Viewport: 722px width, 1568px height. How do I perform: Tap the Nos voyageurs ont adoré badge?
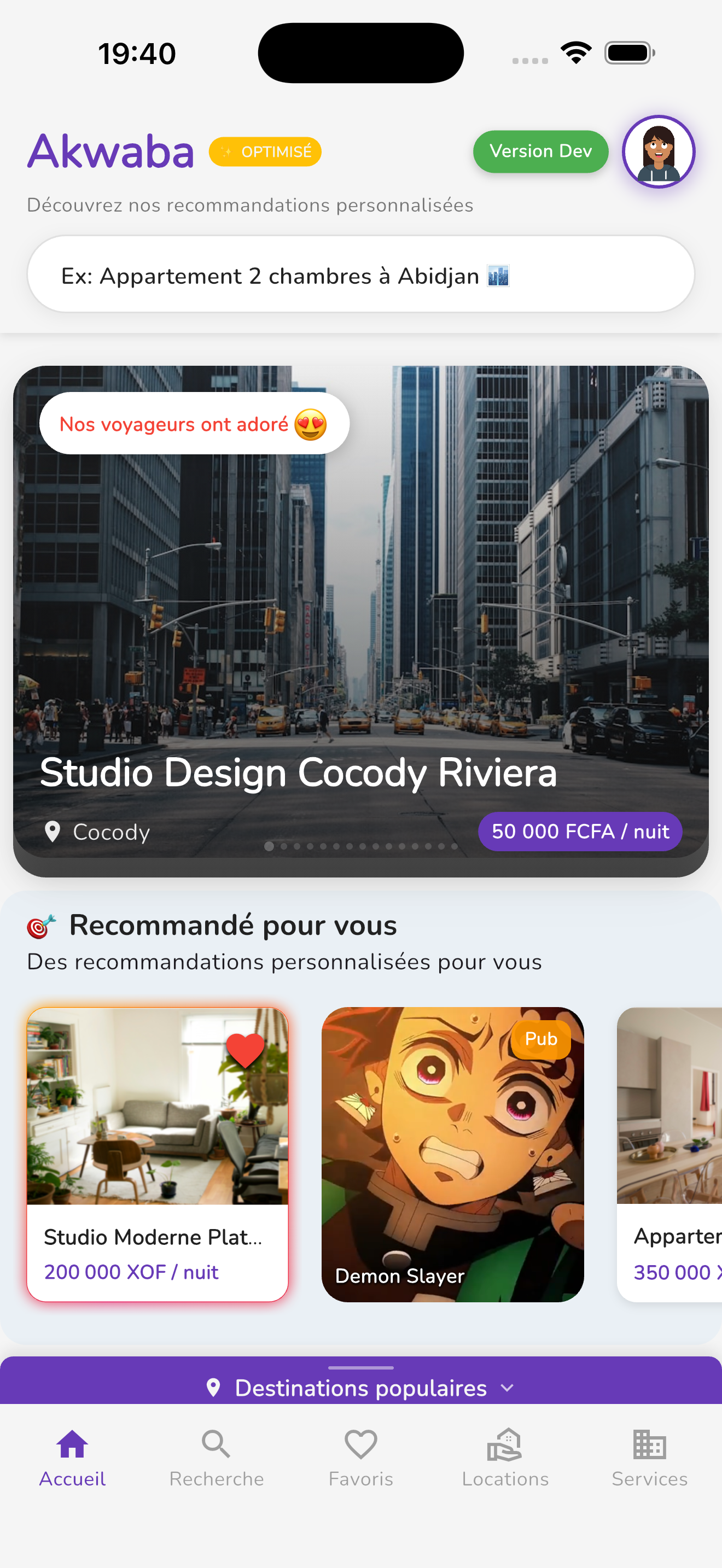pyautogui.click(x=194, y=423)
